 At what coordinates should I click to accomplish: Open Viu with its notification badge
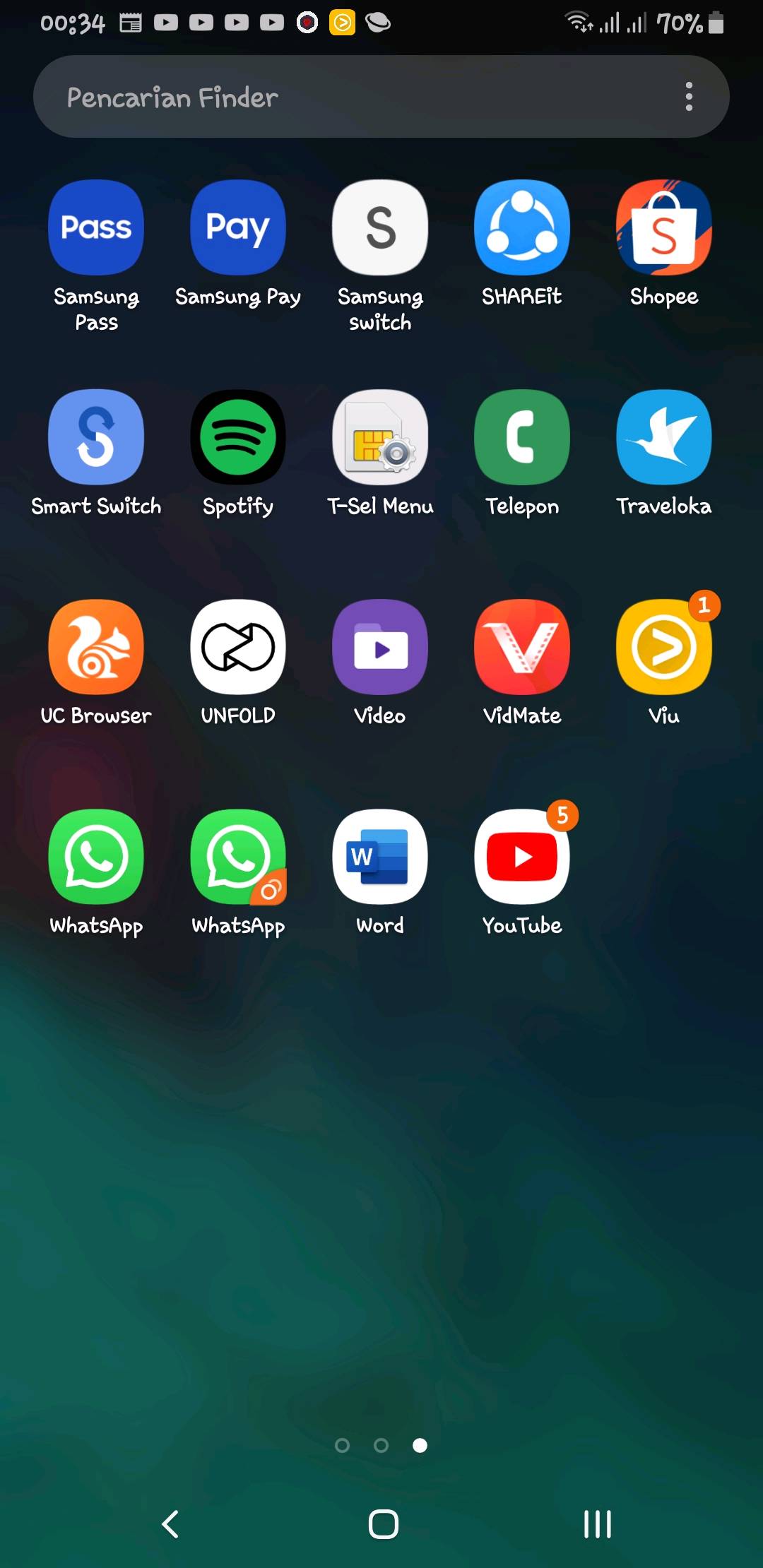pos(663,646)
